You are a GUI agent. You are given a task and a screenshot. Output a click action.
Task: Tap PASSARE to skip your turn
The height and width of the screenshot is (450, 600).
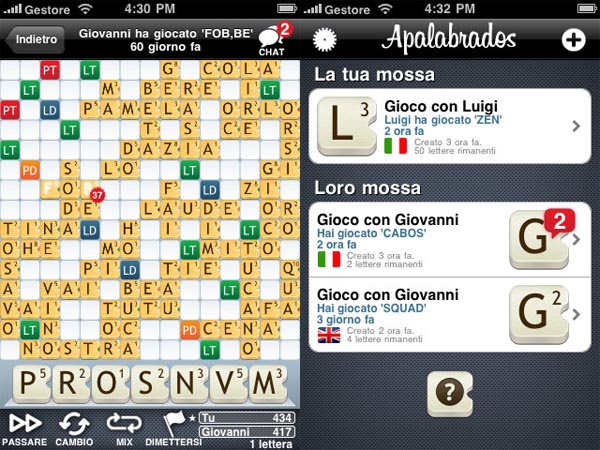tap(24, 427)
